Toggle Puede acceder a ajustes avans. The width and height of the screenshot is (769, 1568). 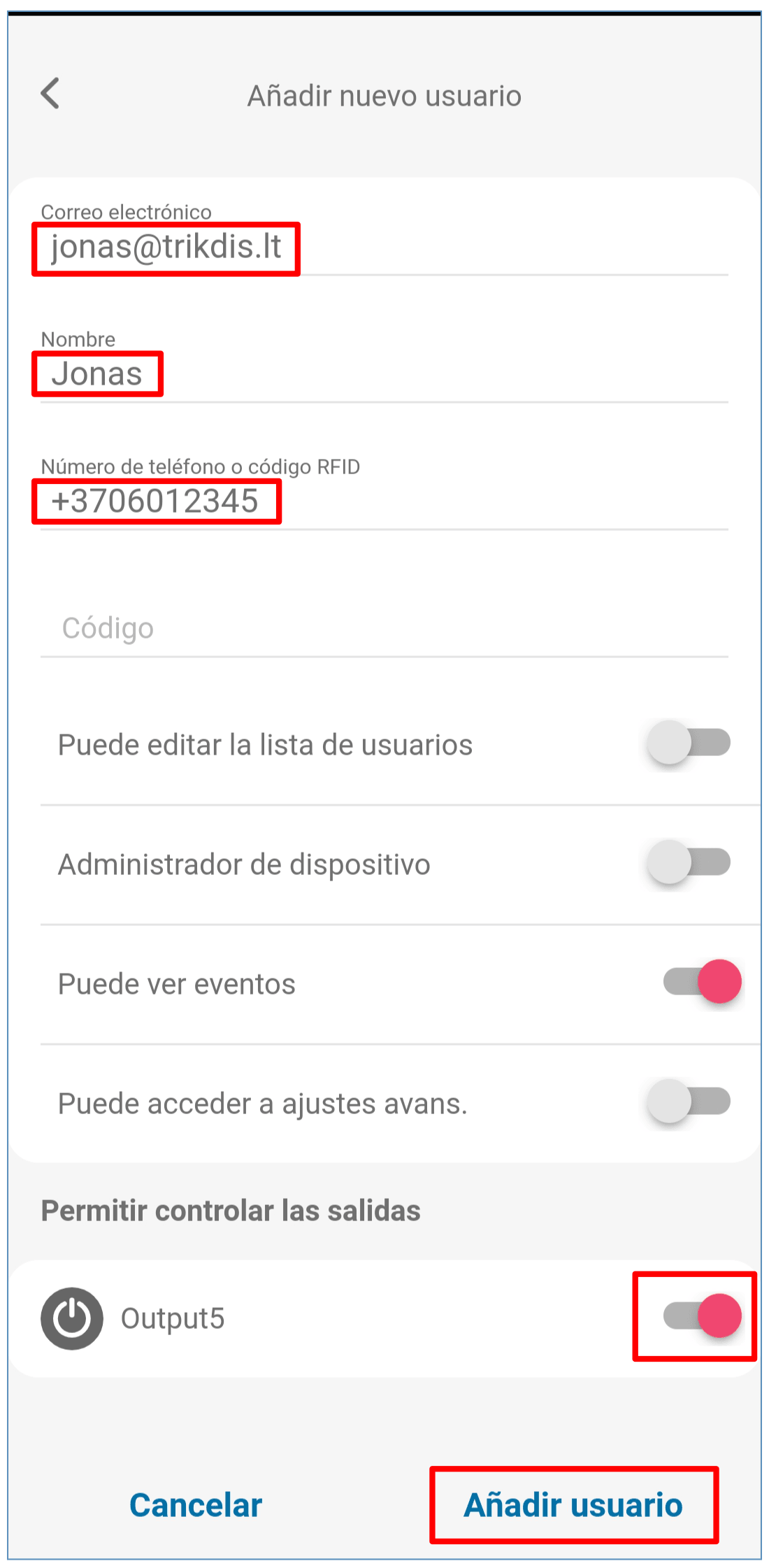tap(688, 1102)
